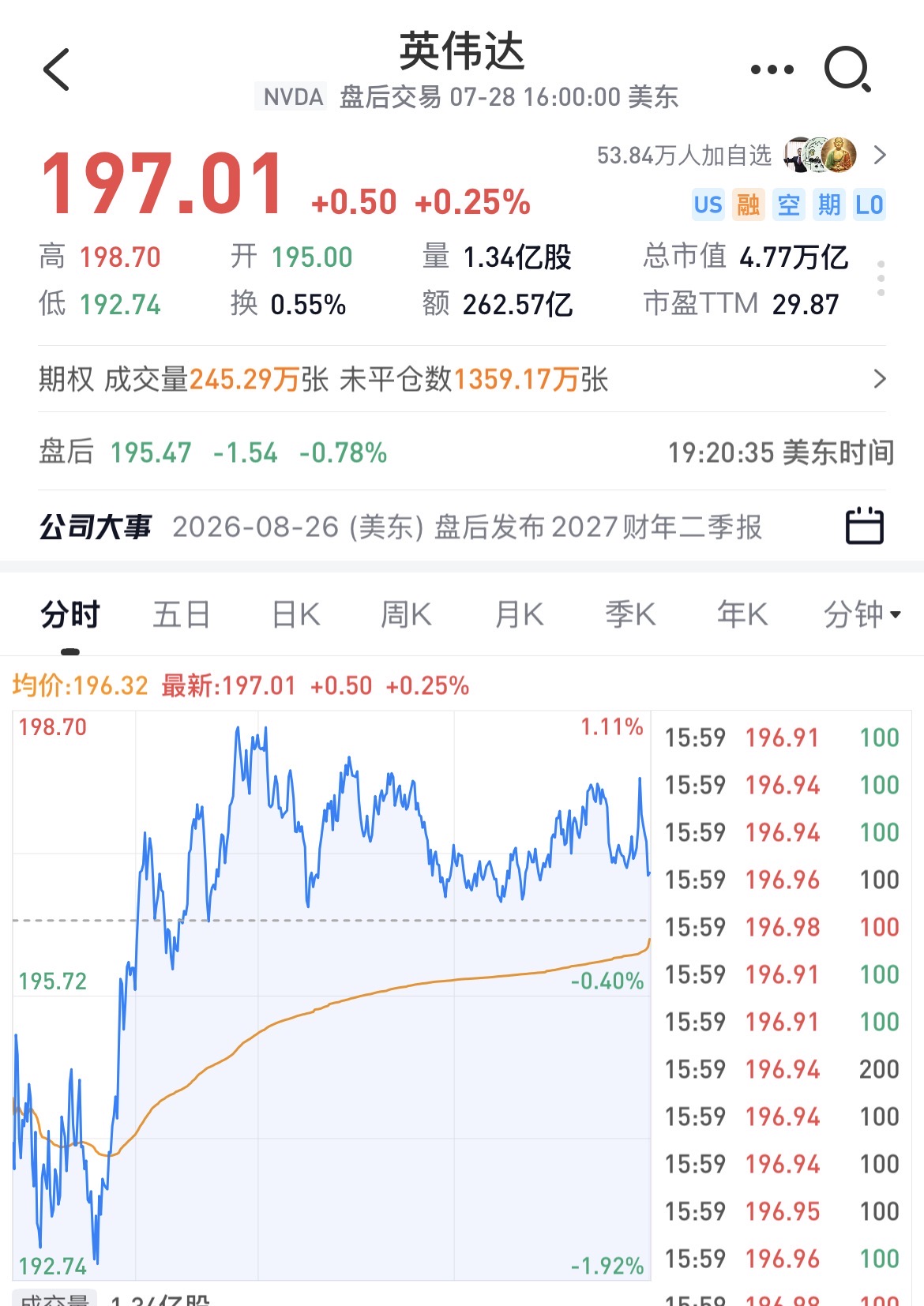This screenshot has width=924, height=1306.
Task: Select the 分时 intraday tab
Action: [x=70, y=614]
